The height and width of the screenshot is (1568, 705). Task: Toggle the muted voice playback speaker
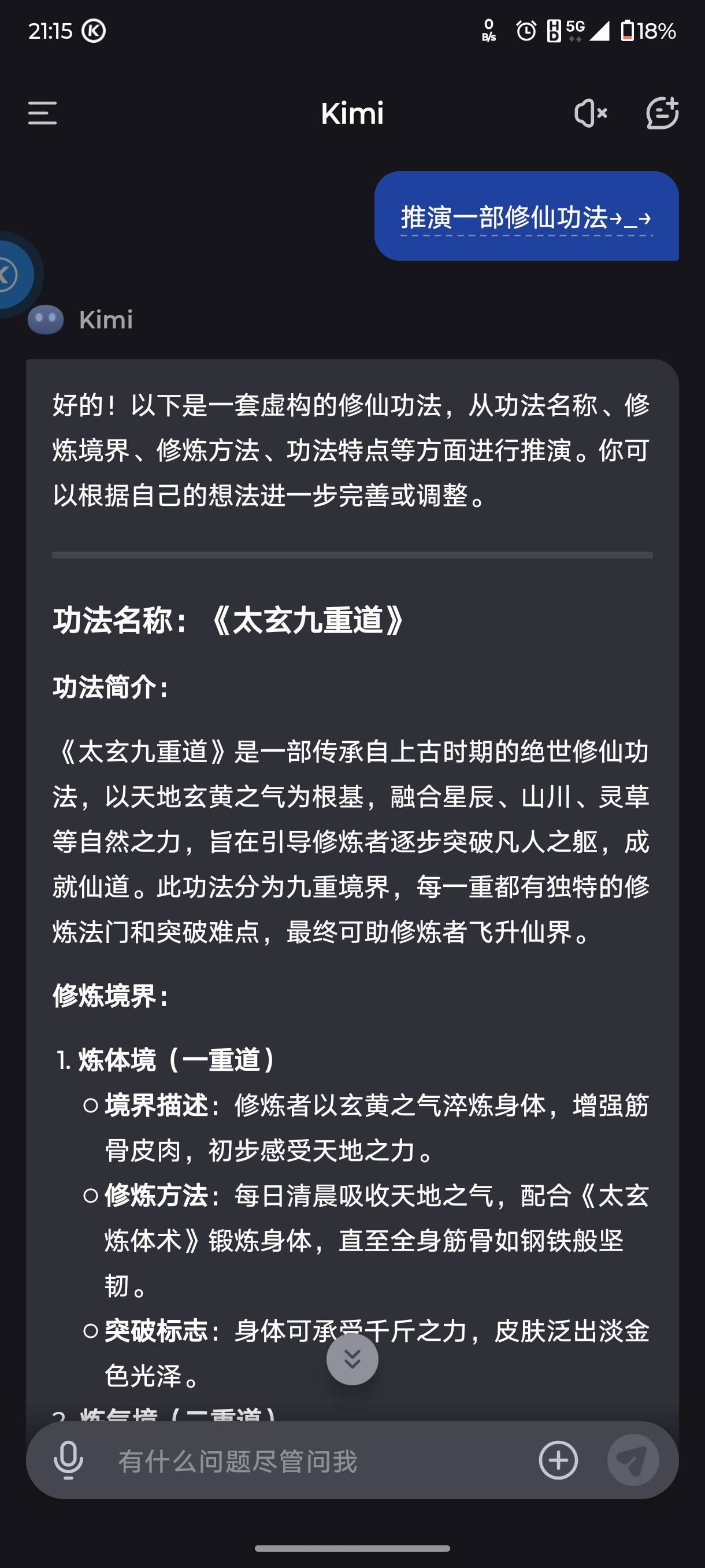pyautogui.click(x=591, y=113)
